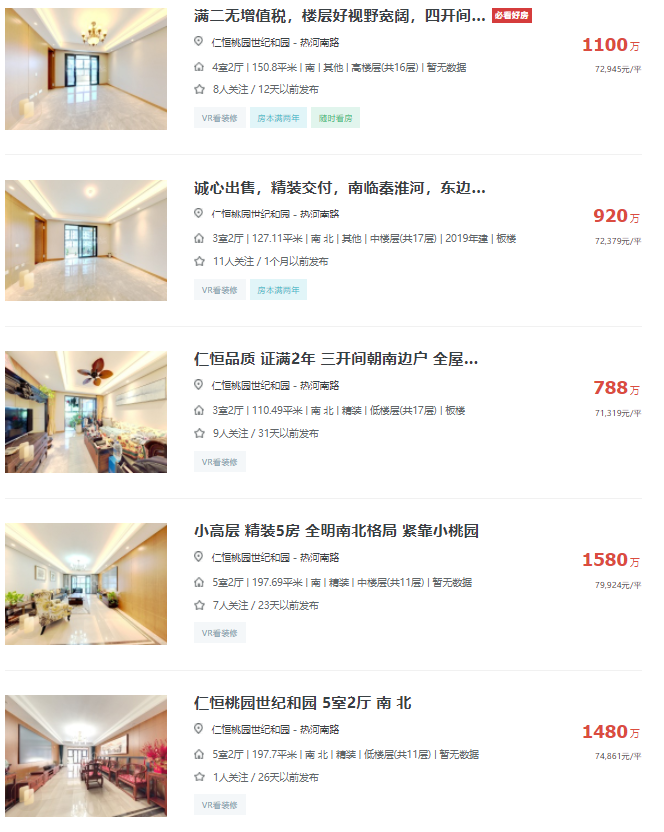View the photo of the 1580万 listing
The width and height of the screenshot is (664, 832).
tap(86, 584)
